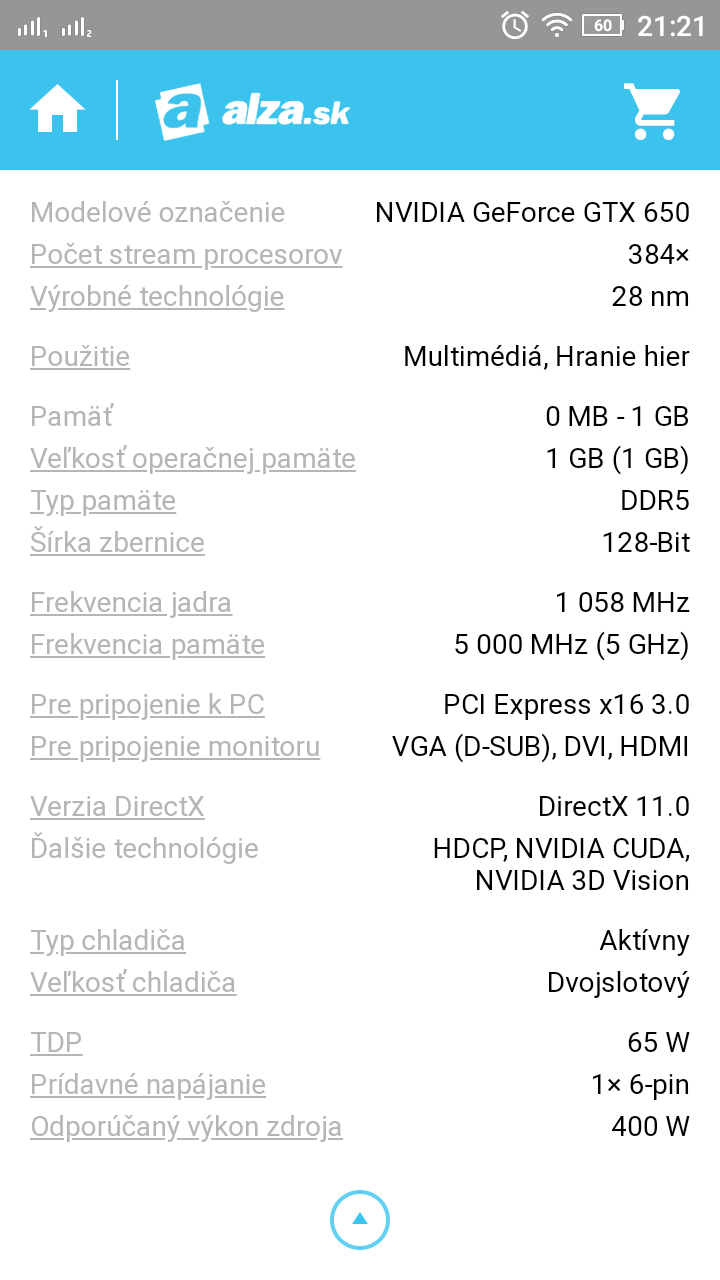Viewport: 720px width, 1280px height.
Task: Tap the Typ pamäte link
Action: (x=103, y=501)
